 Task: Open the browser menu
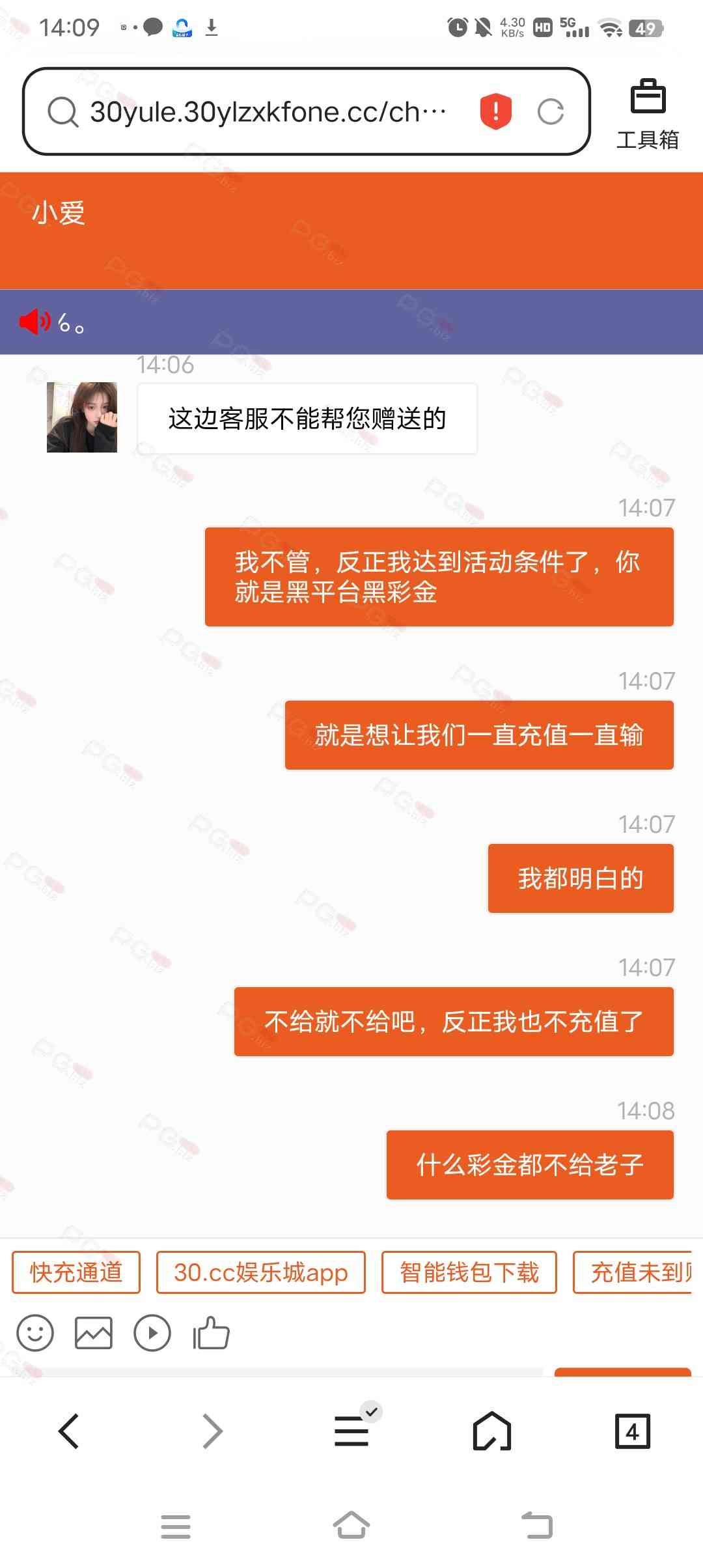click(x=352, y=1431)
